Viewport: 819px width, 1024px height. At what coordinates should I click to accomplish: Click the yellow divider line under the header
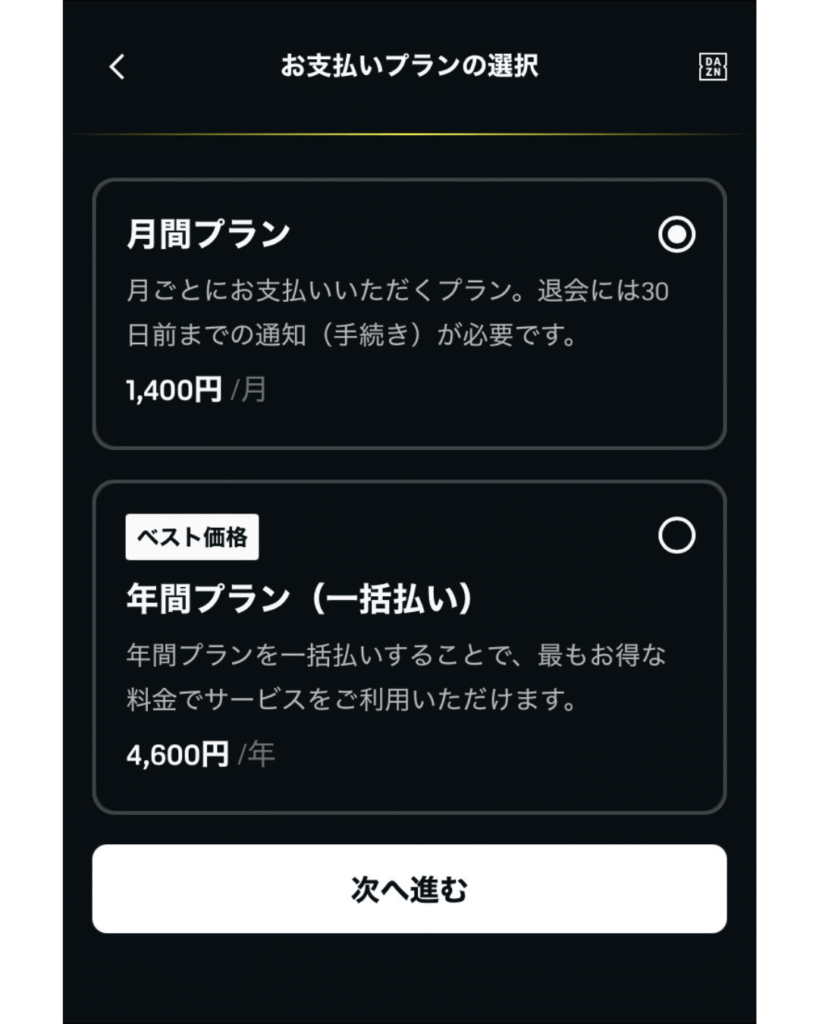pos(410,130)
